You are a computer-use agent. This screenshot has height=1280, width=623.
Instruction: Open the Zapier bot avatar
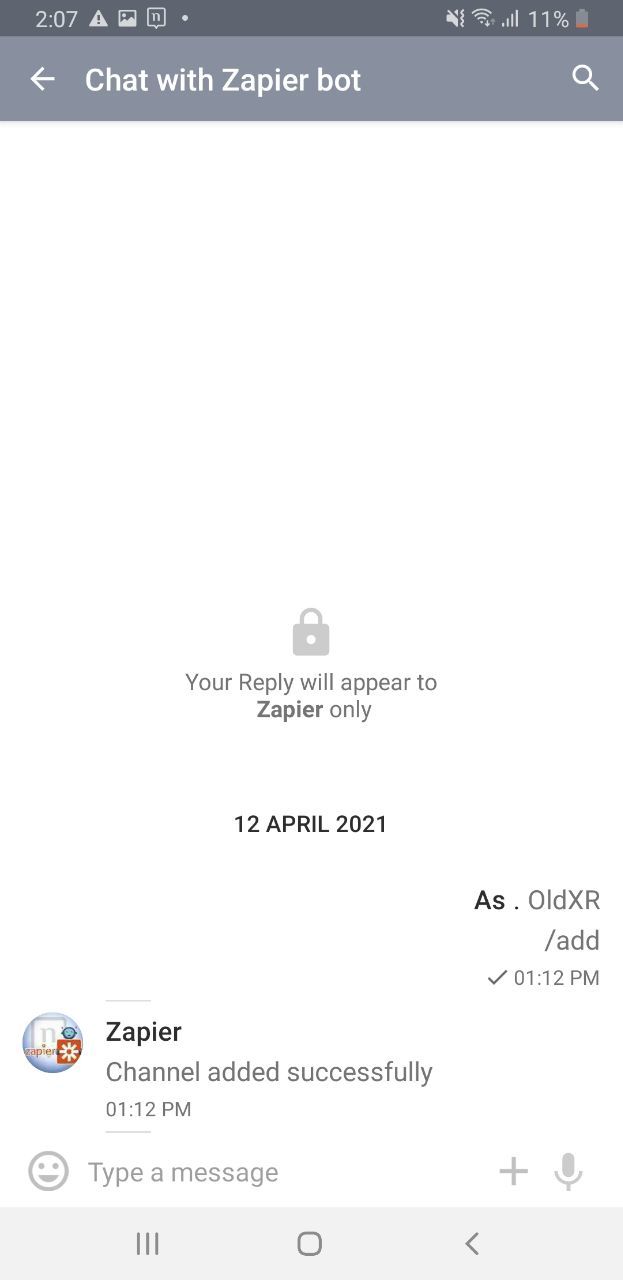[53, 1042]
